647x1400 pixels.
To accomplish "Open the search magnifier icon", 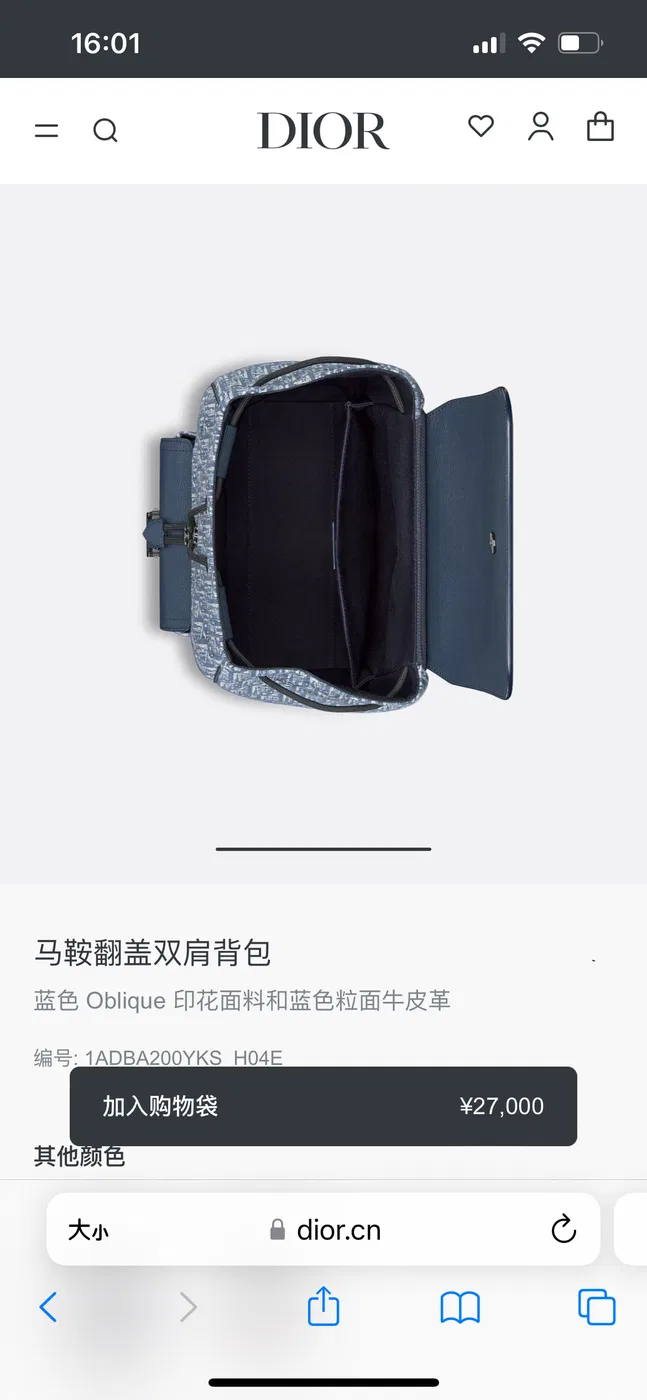I will (105, 131).
